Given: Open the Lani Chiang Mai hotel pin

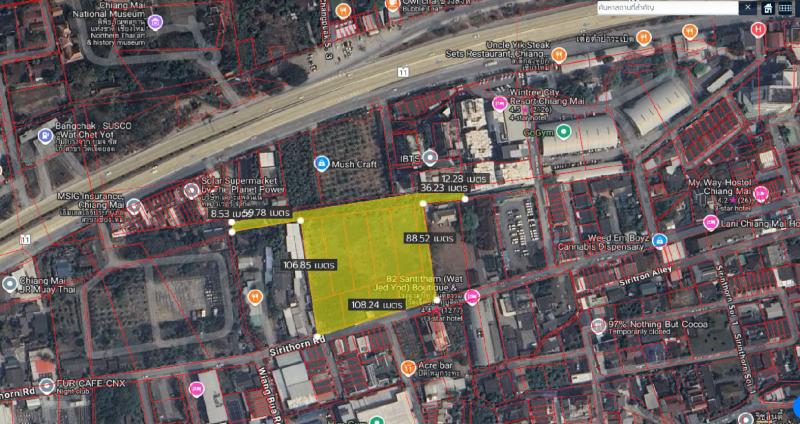Looking at the screenshot, I should pyautogui.click(x=711, y=223).
